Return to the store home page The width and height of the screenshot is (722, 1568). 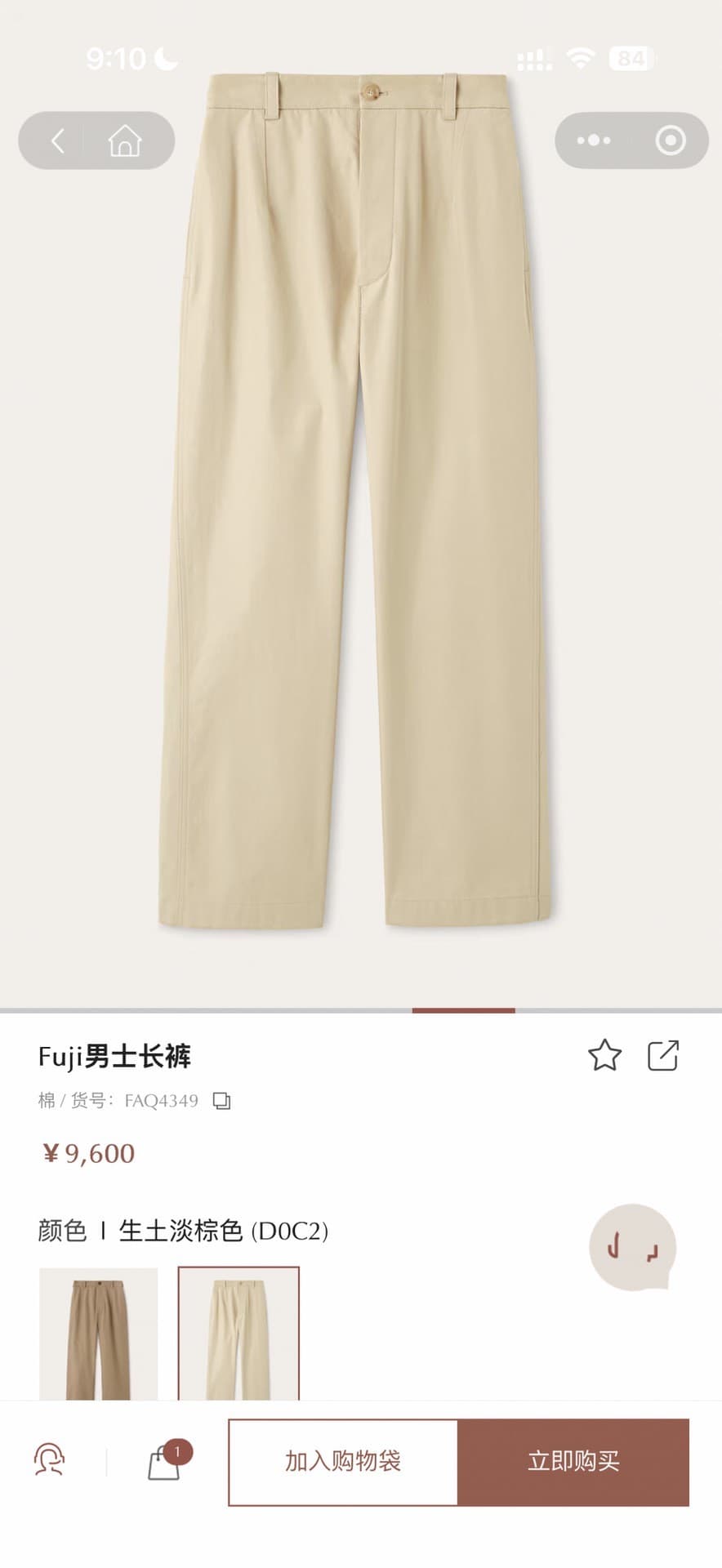pos(125,140)
